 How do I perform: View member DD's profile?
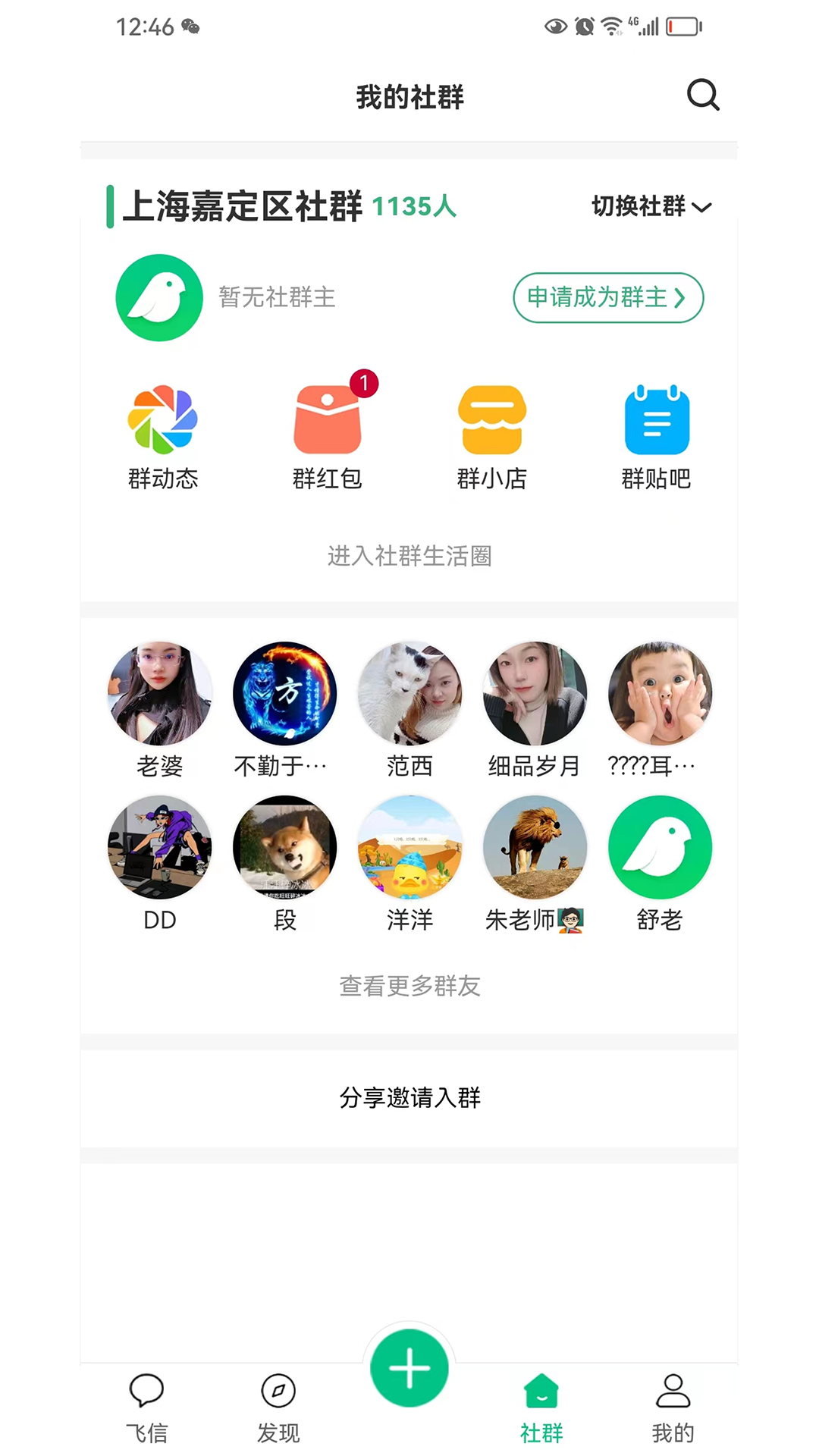point(160,847)
